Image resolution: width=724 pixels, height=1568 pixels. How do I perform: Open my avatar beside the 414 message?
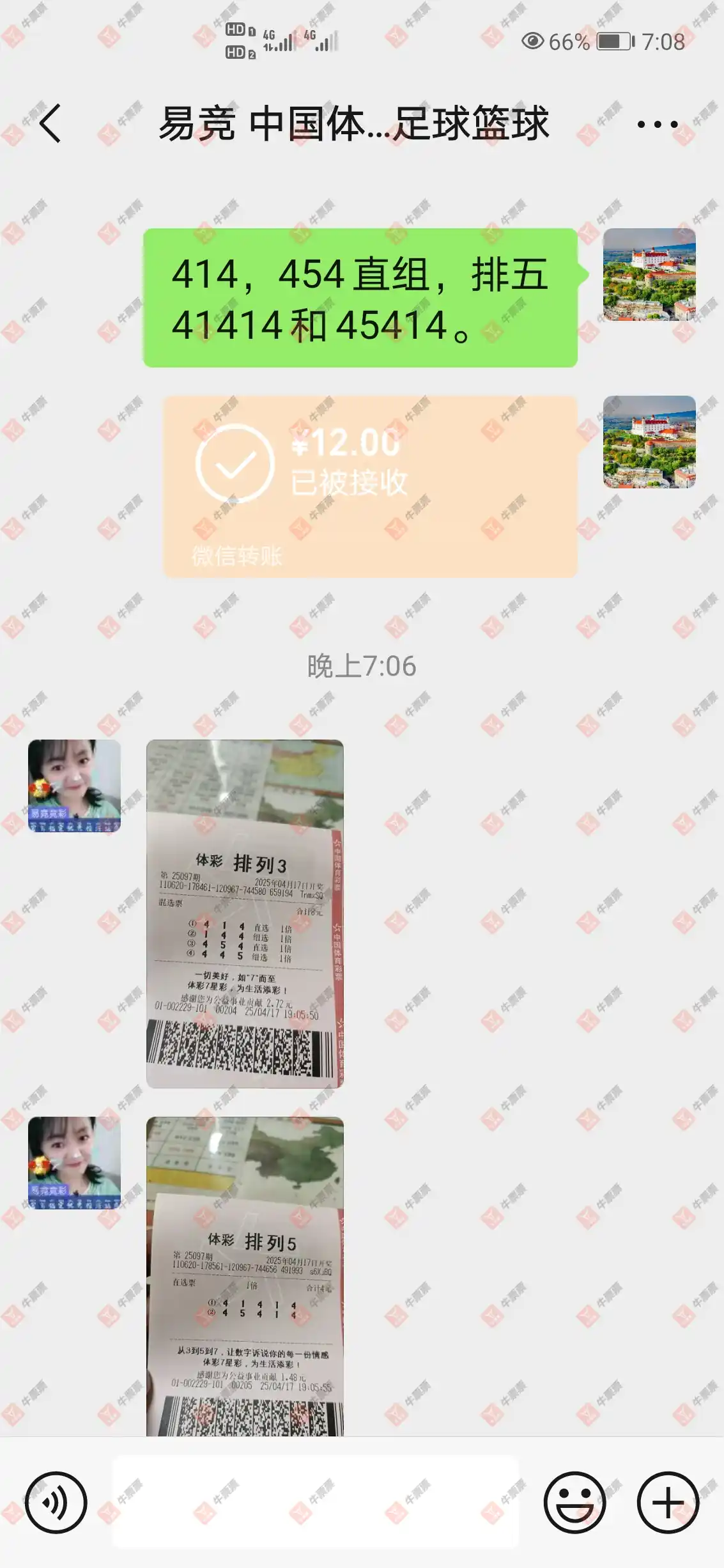click(649, 275)
